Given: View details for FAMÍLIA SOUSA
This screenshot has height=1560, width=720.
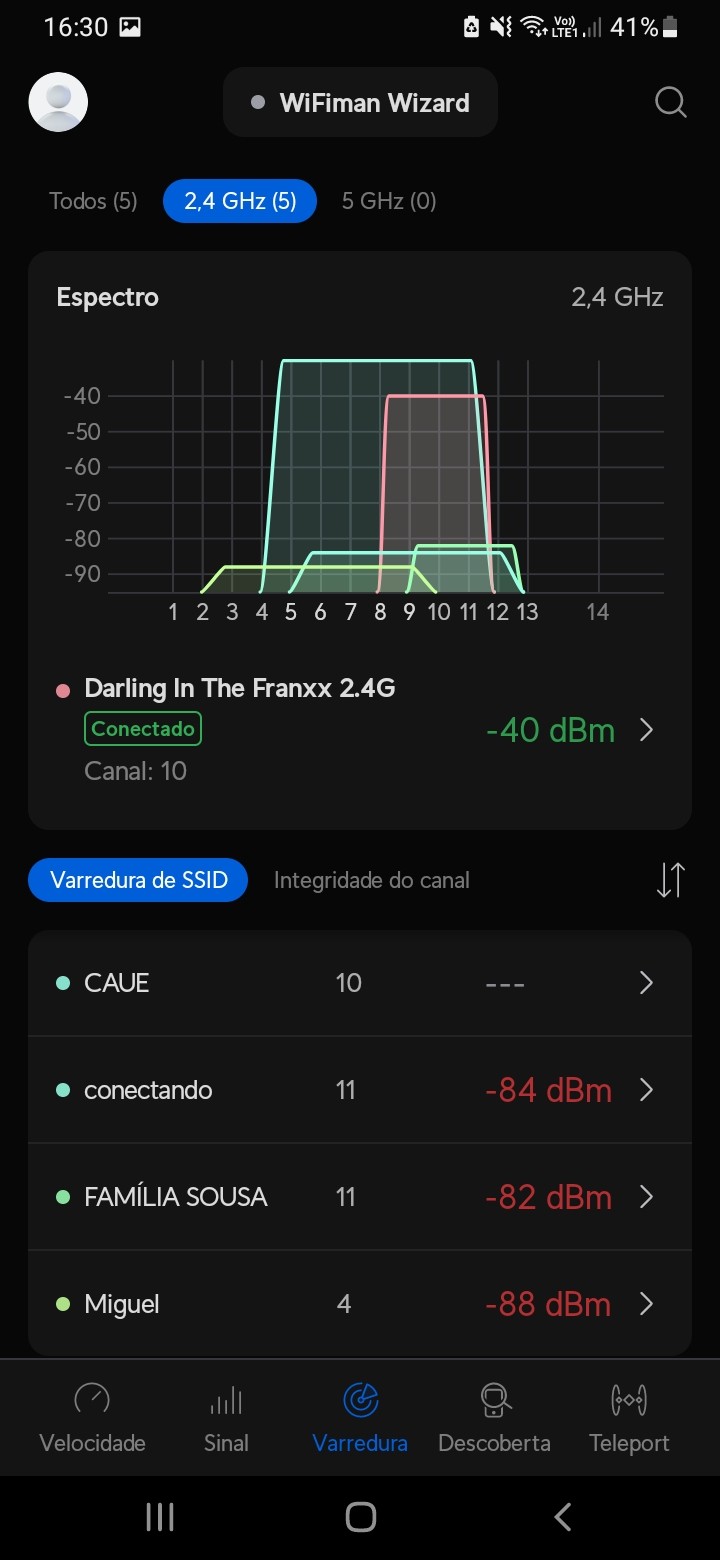Looking at the screenshot, I should (360, 1196).
